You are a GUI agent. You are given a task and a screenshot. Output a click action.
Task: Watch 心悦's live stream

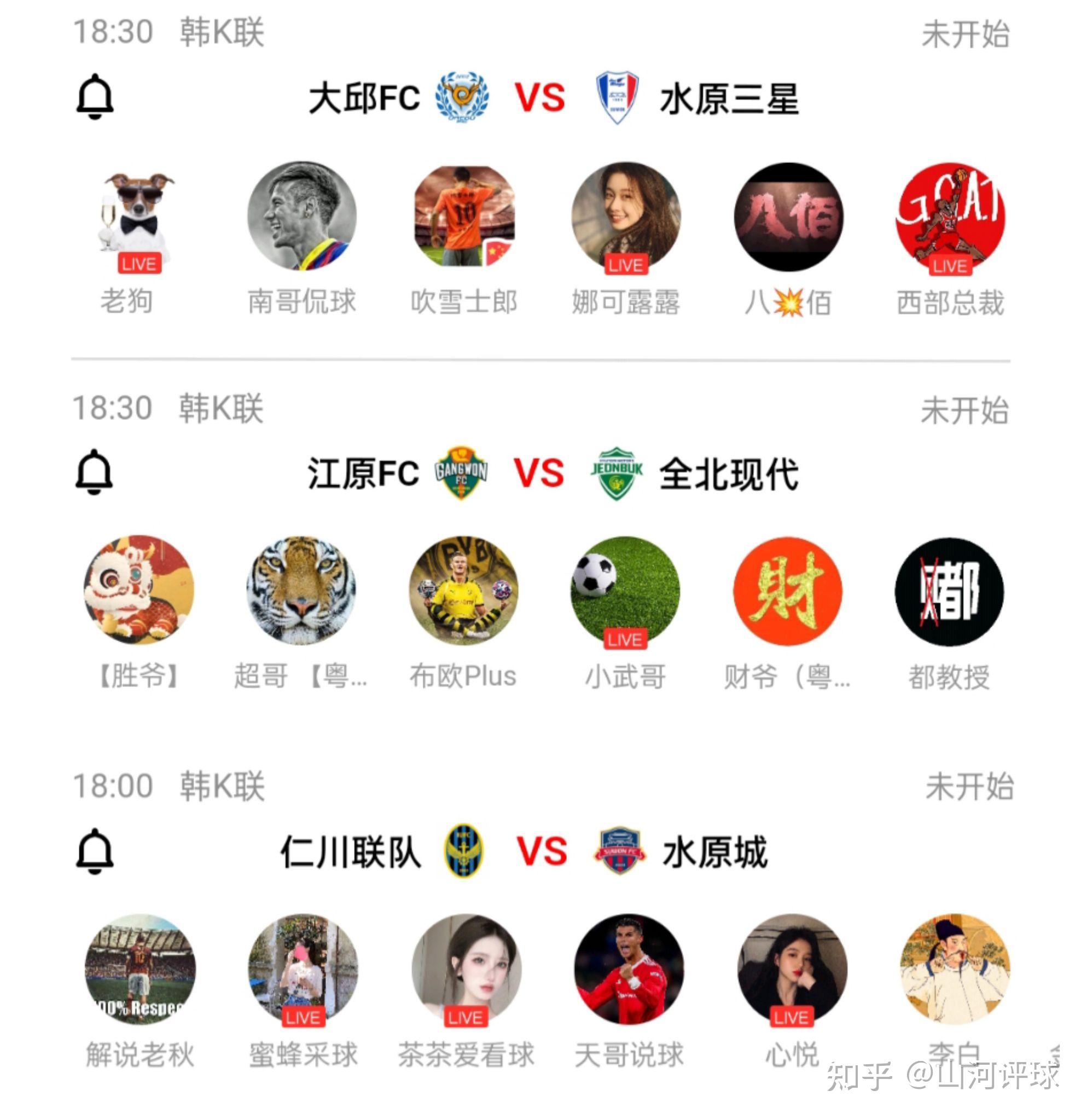click(x=792, y=969)
